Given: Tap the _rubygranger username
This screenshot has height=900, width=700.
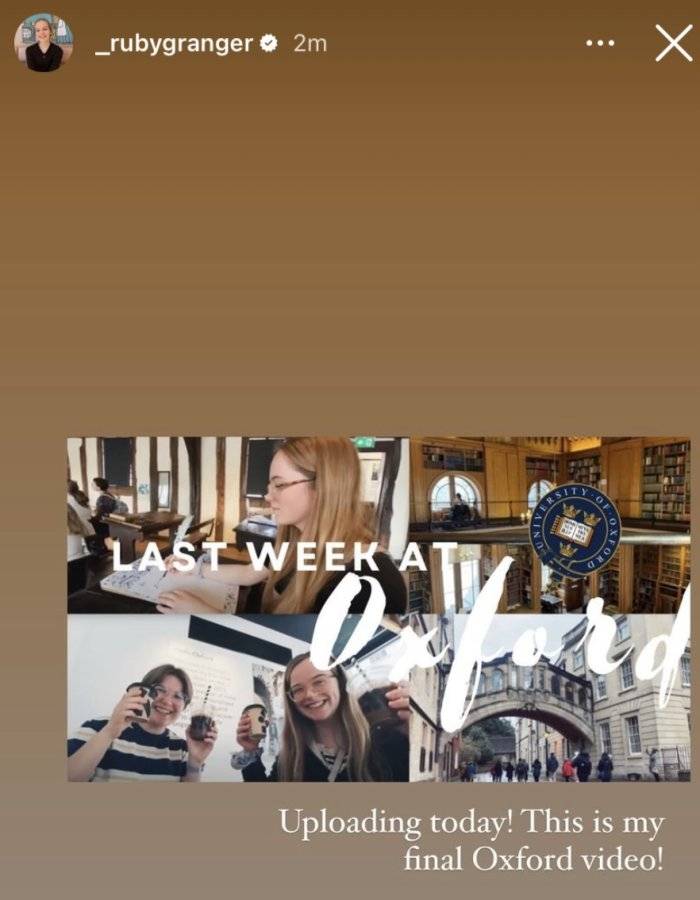Looking at the screenshot, I should click(174, 44).
